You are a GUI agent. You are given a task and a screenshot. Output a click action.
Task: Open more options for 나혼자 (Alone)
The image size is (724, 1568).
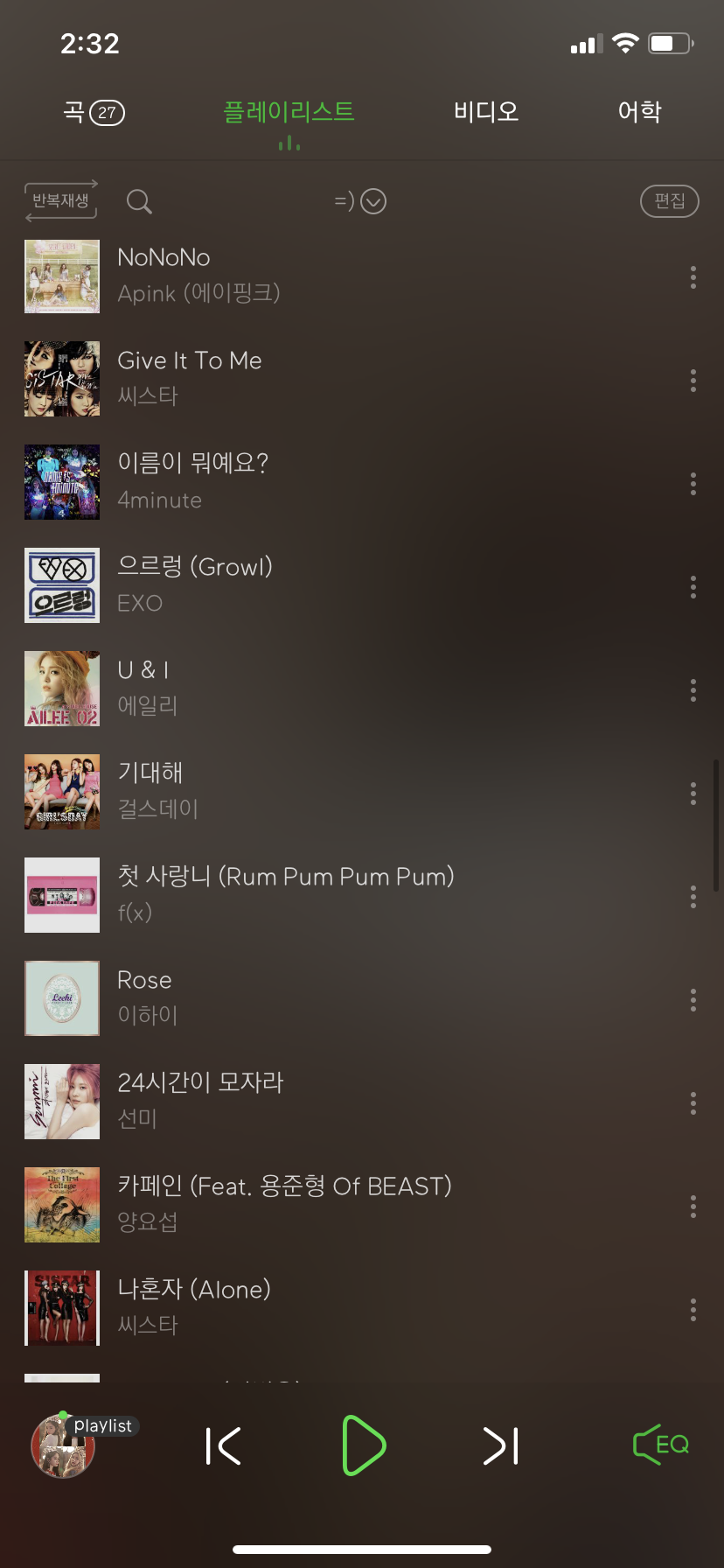693,1310
